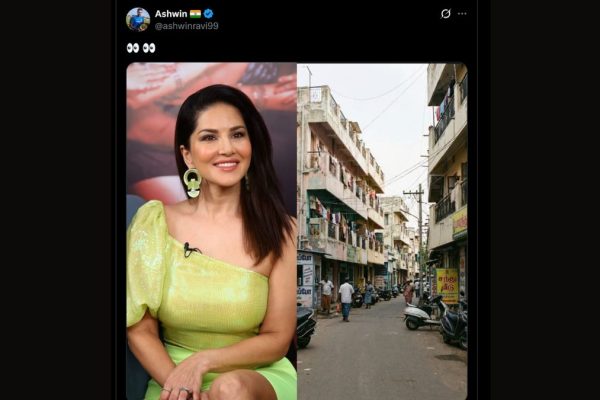Open Ashwin's profile picture
The height and width of the screenshot is (400, 600).
[138, 19]
